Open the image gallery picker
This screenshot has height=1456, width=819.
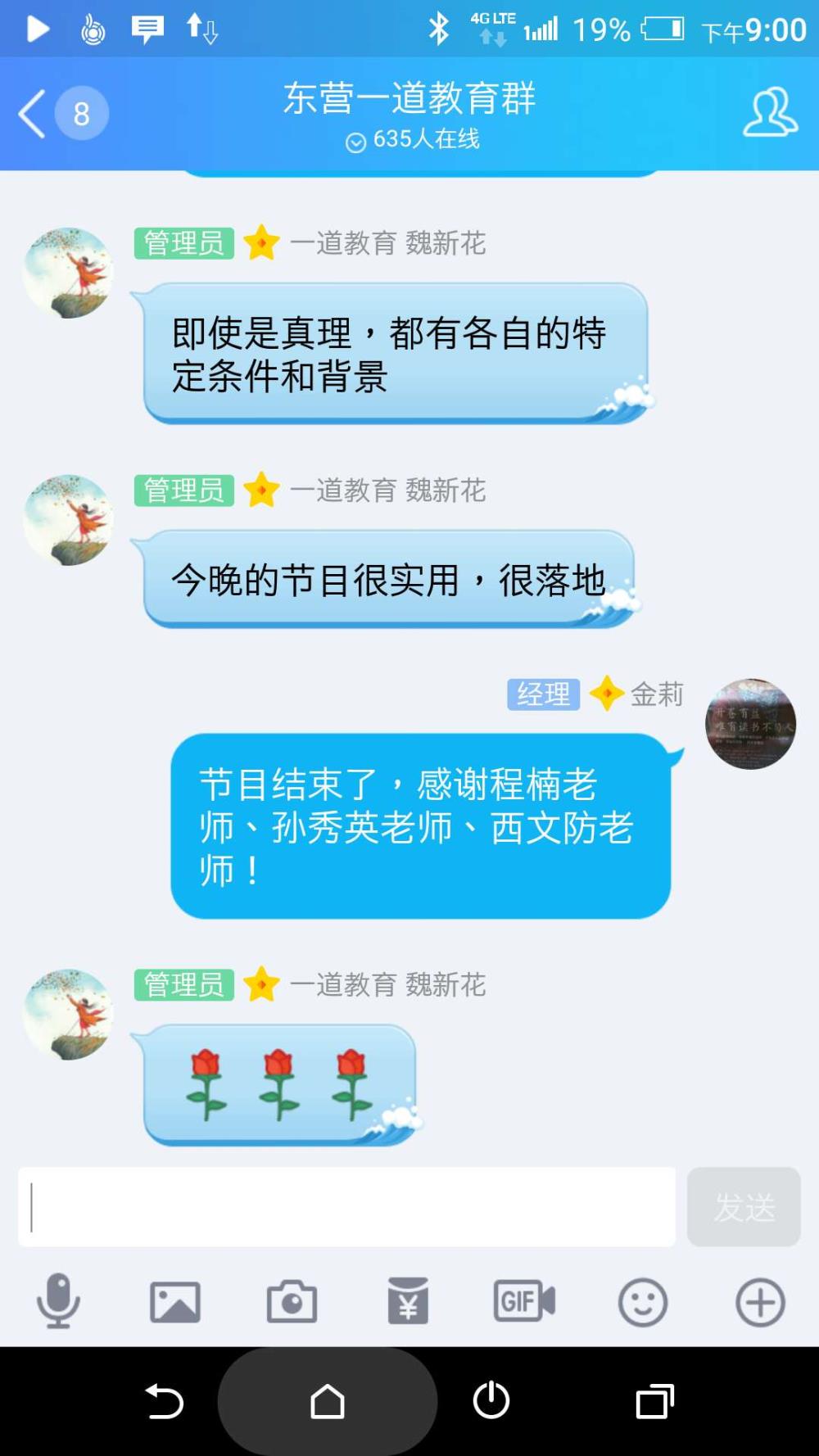(x=174, y=1302)
